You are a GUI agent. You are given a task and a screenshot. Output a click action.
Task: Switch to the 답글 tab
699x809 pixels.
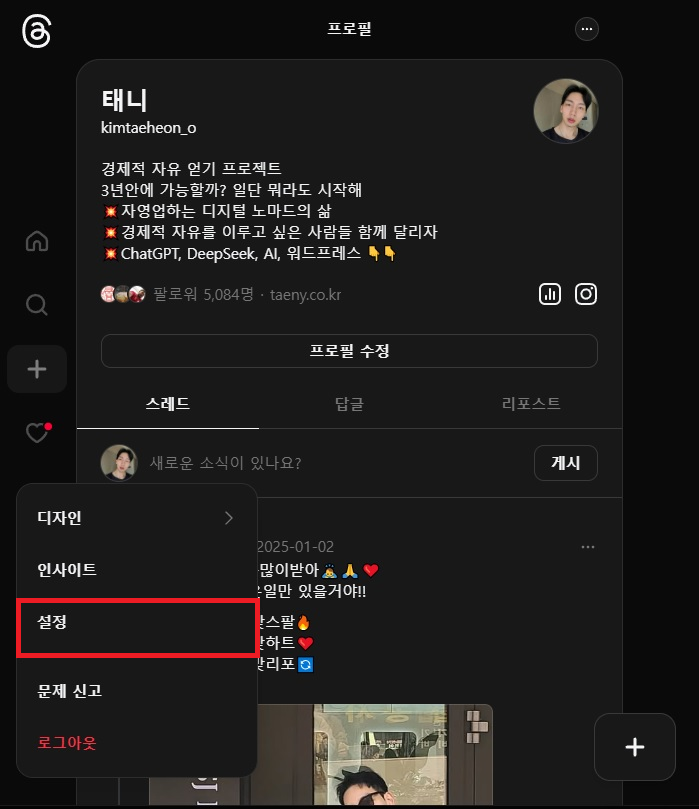click(349, 404)
